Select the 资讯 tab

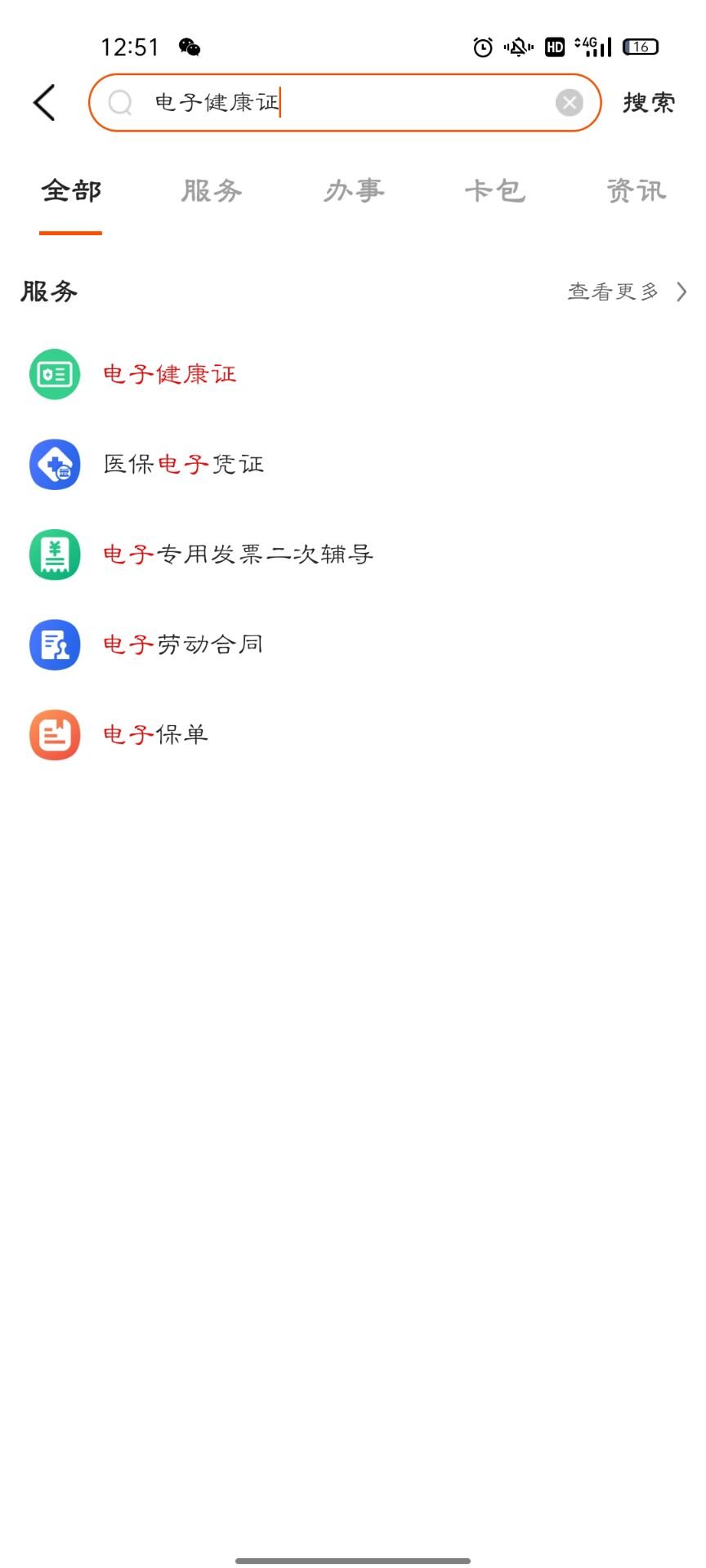pos(637,191)
